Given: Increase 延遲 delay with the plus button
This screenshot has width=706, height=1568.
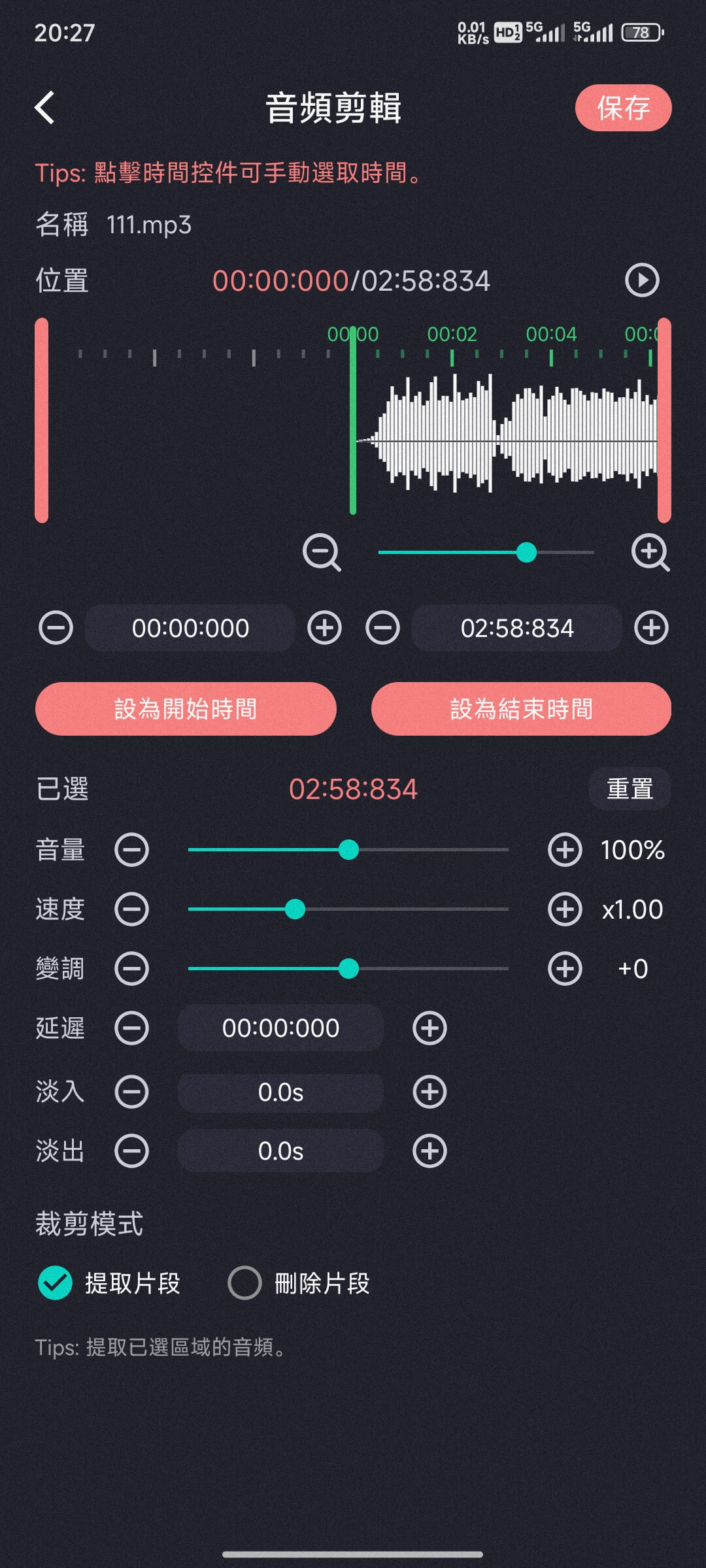Looking at the screenshot, I should coord(429,1028).
